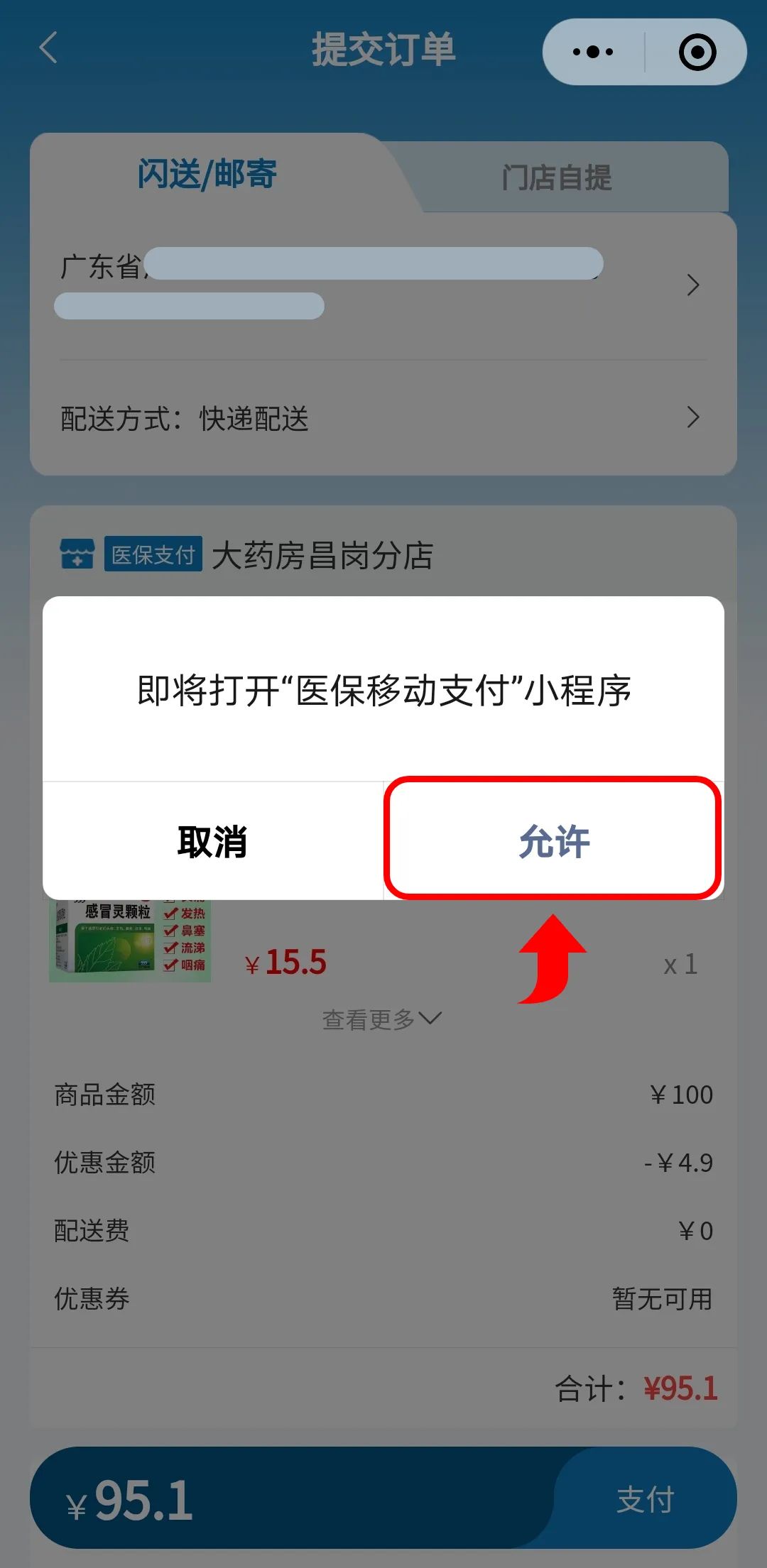Switch to the 门店自提 tab
Viewport: 767px width, 1568px height.
click(x=556, y=177)
